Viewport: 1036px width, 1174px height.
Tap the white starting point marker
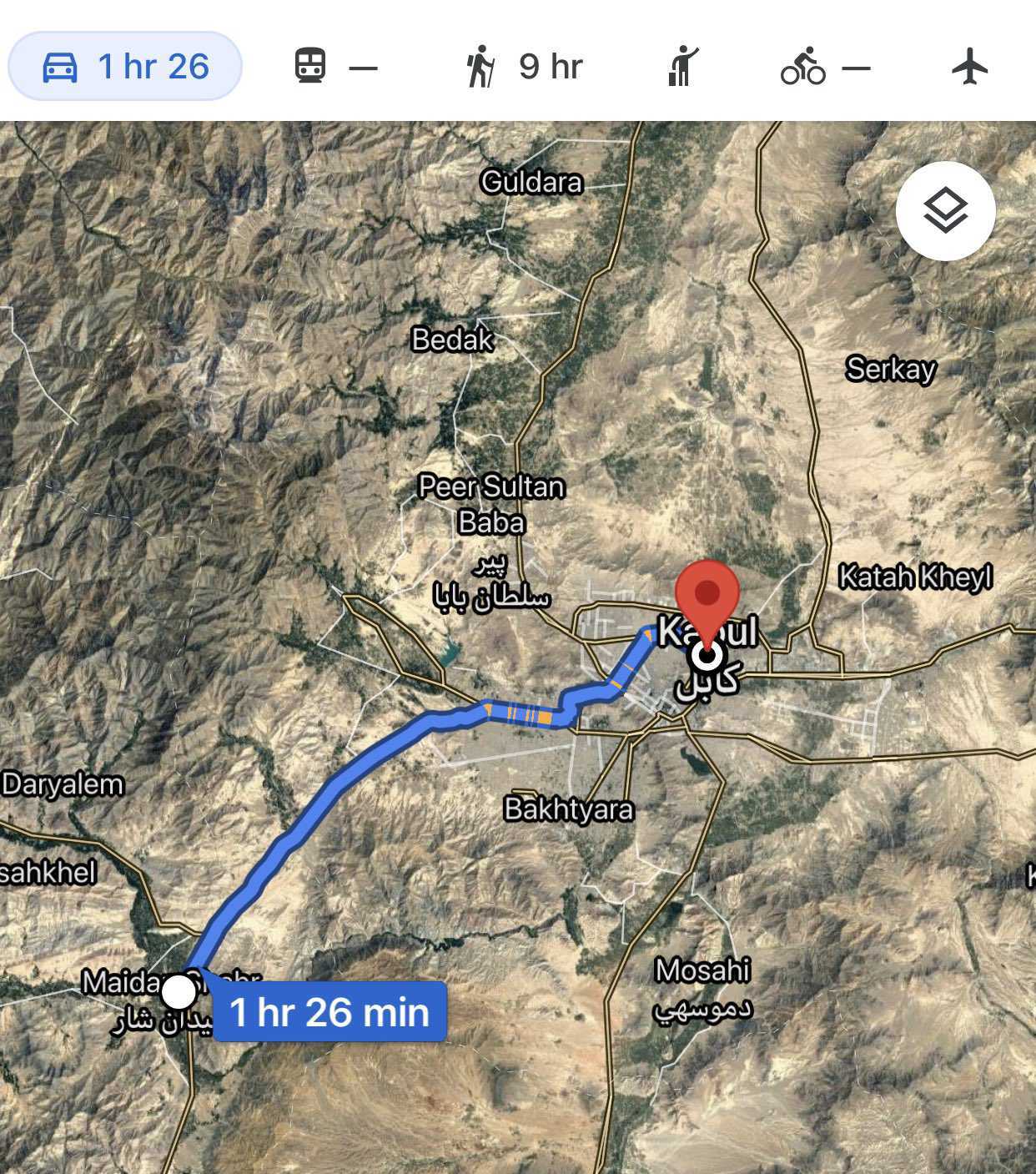(x=179, y=992)
